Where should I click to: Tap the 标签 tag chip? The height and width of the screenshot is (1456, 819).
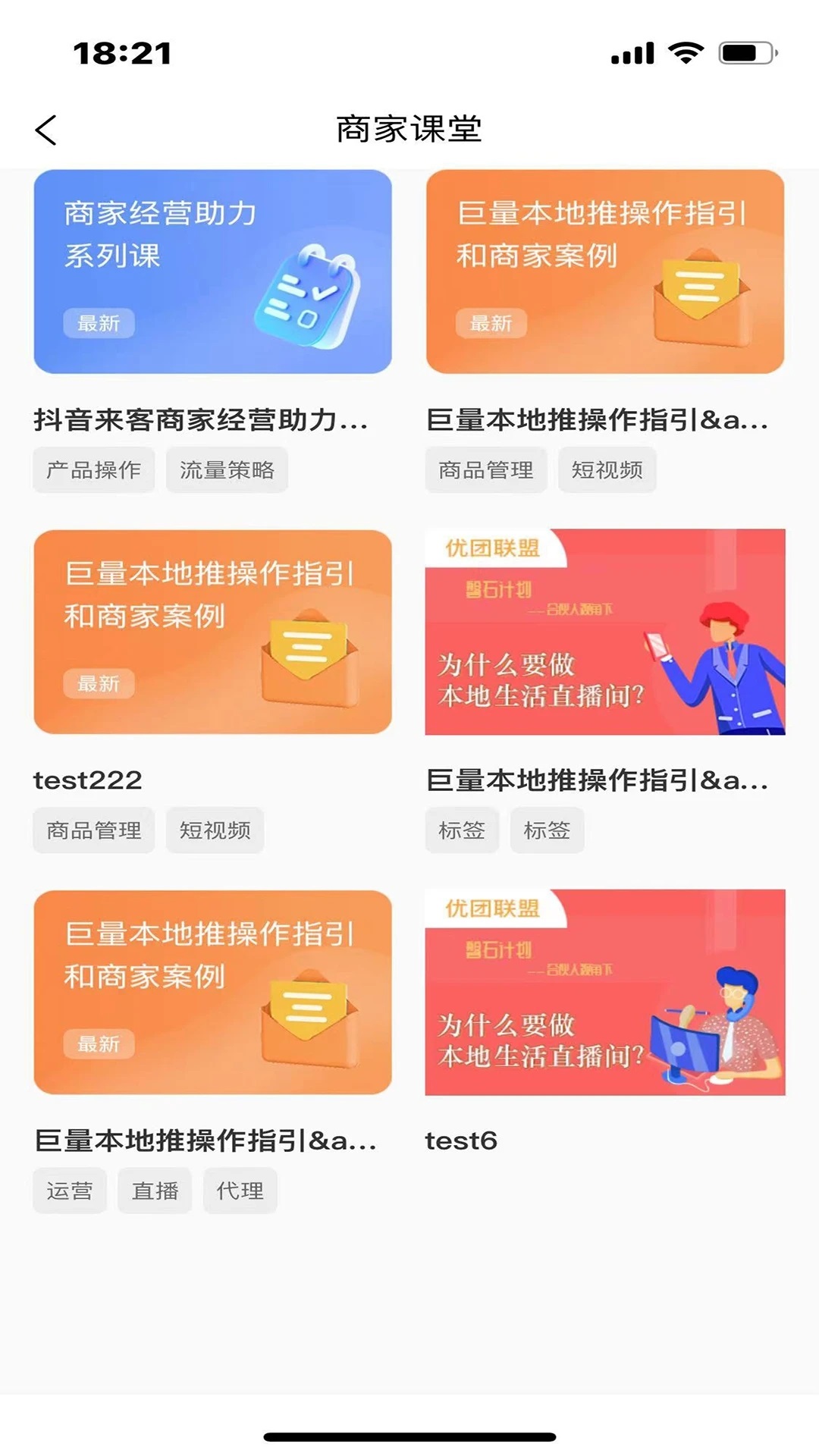coord(462,830)
